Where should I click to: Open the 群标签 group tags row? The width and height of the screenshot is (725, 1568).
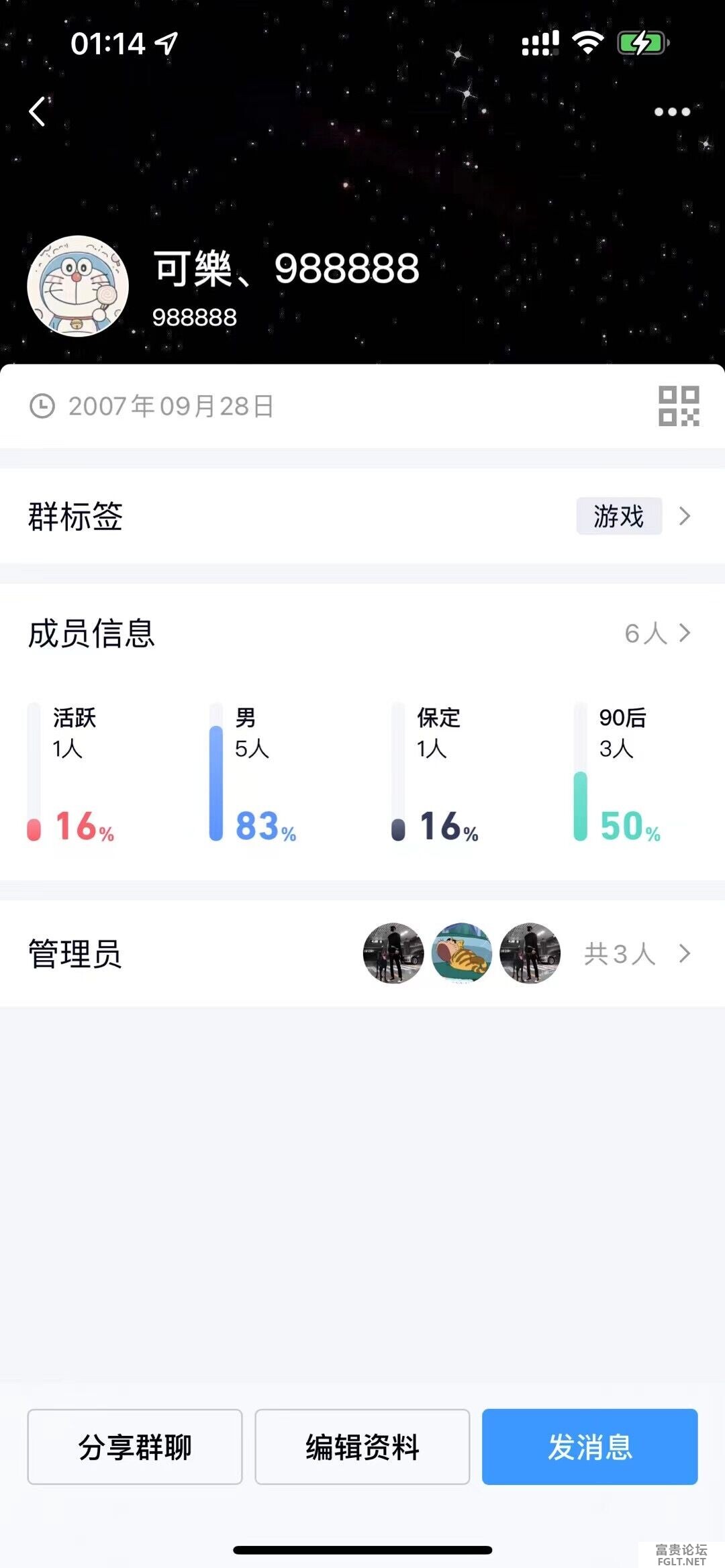[x=362, y=516]
